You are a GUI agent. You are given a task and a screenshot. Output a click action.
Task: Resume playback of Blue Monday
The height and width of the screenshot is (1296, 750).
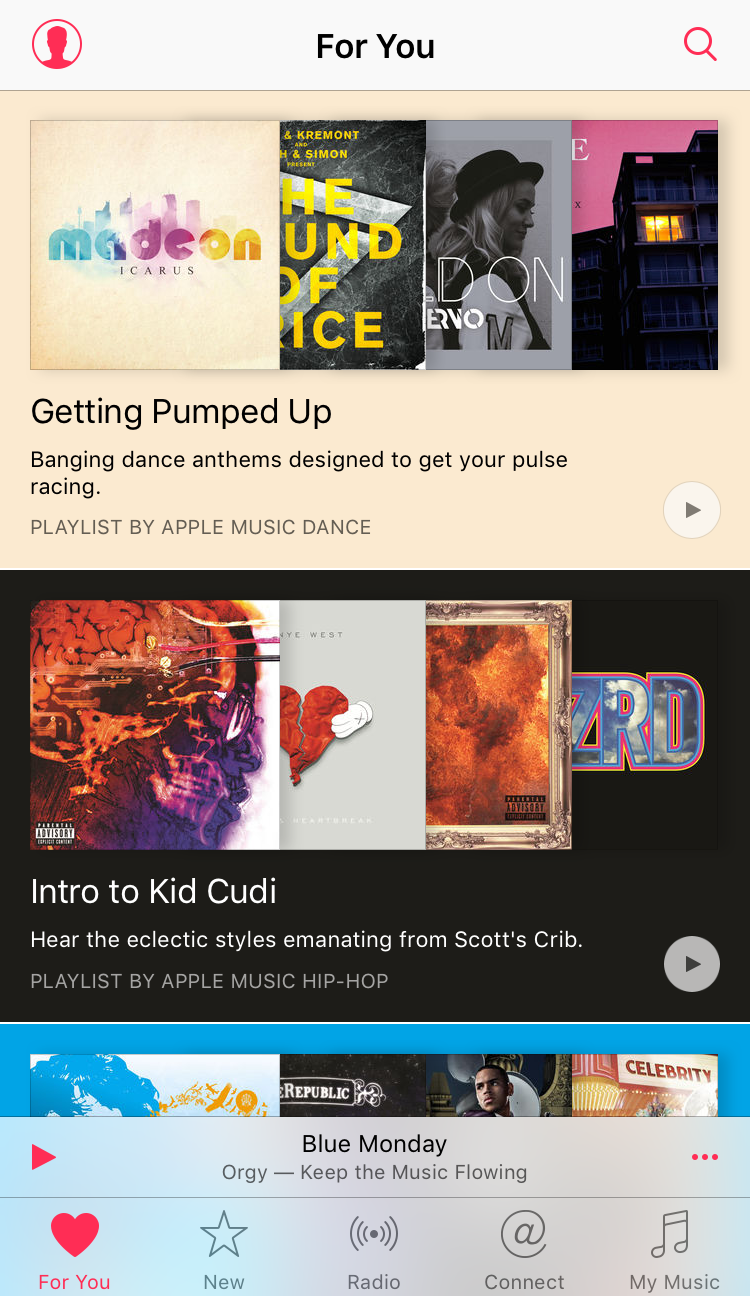pyautogui.click(x=43, y=1157)
